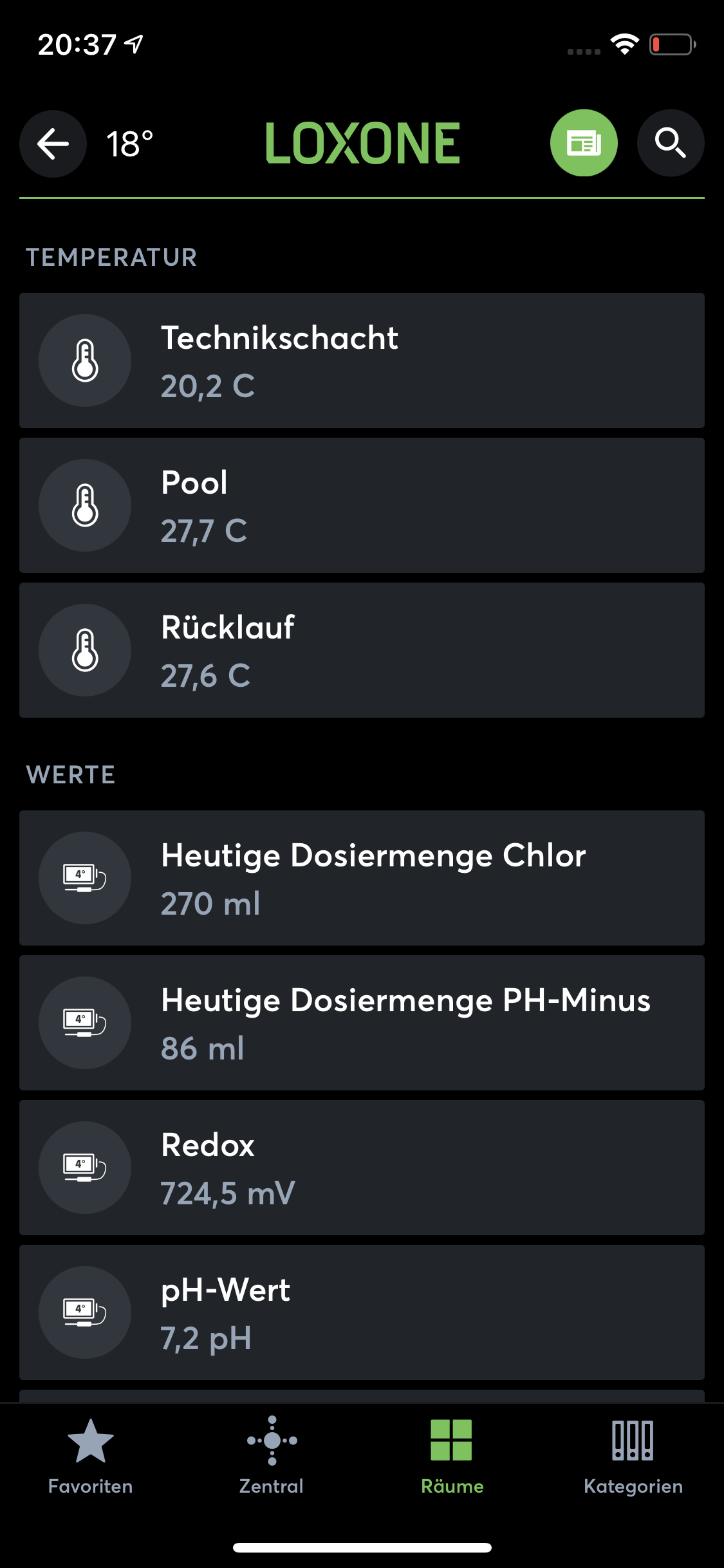Open the search magnifier
Screen dimensions: 724x1568
tap(670, 143)
